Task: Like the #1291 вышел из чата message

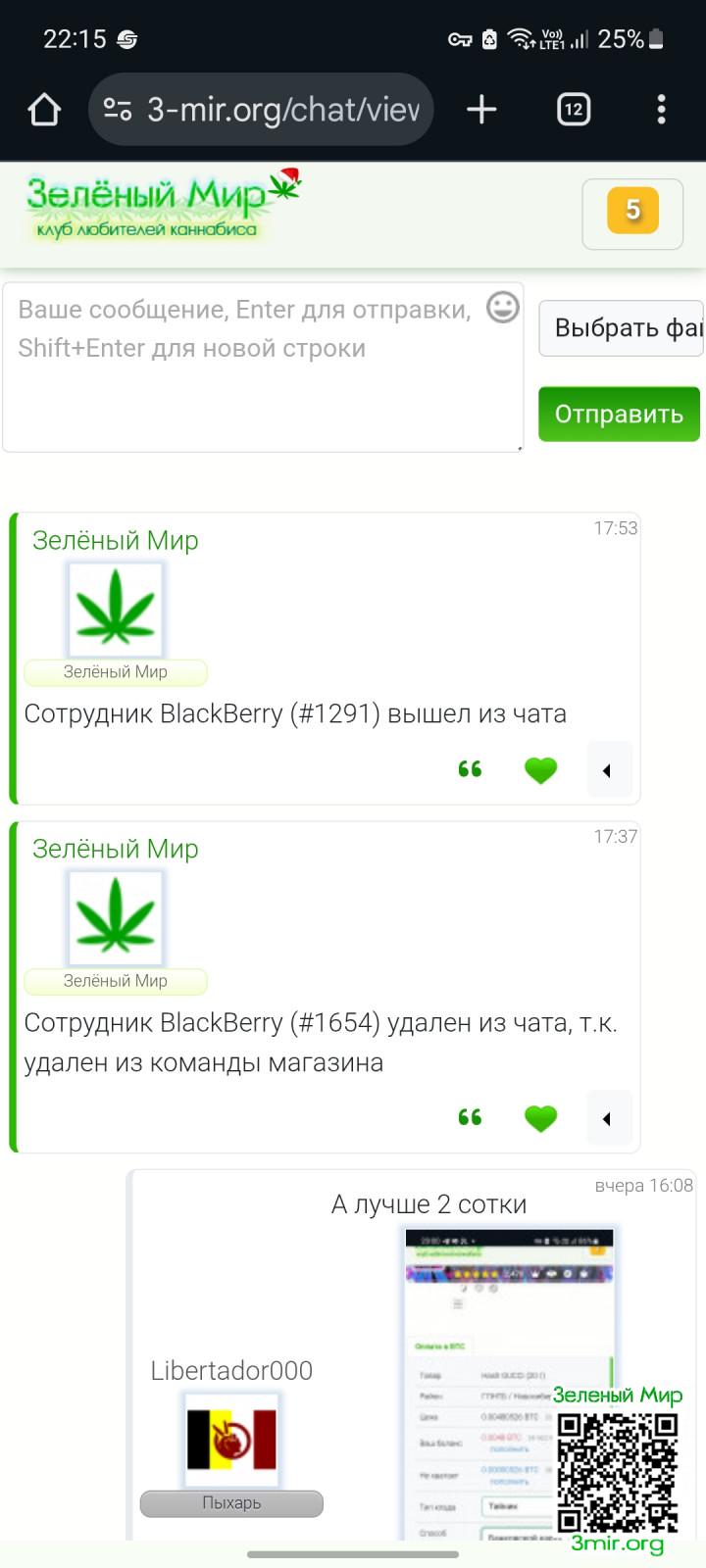Action: click(x=540, y=770)
